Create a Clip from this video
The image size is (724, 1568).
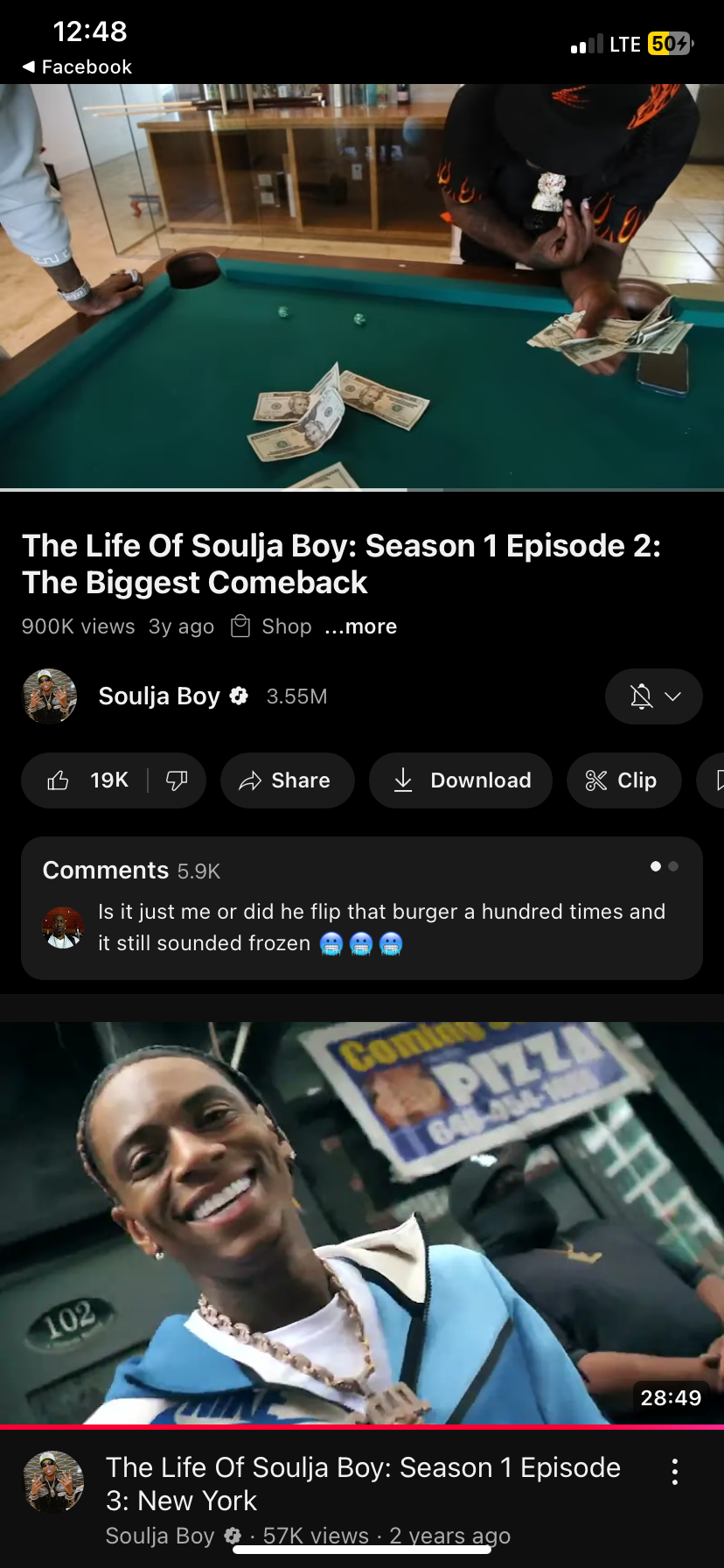(x=623, y=780)
